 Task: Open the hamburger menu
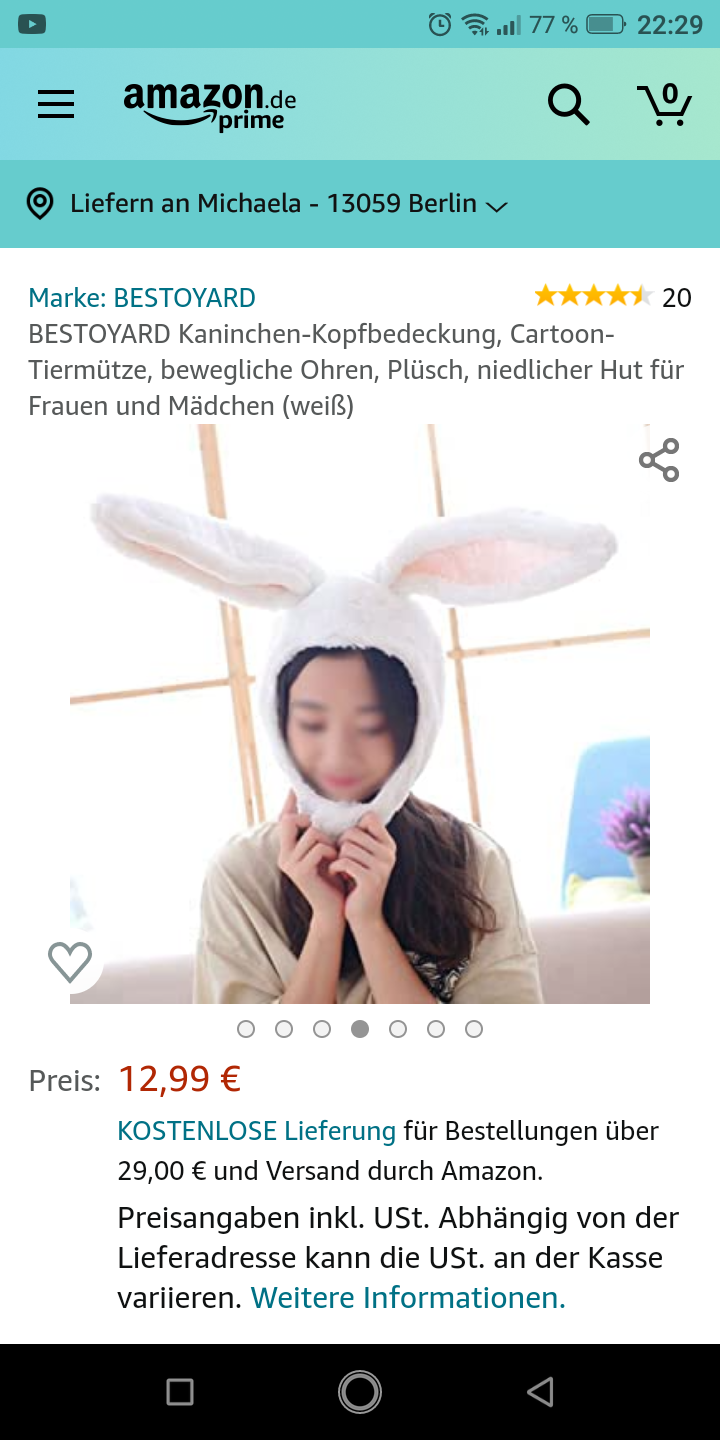[x=56, y=104]
